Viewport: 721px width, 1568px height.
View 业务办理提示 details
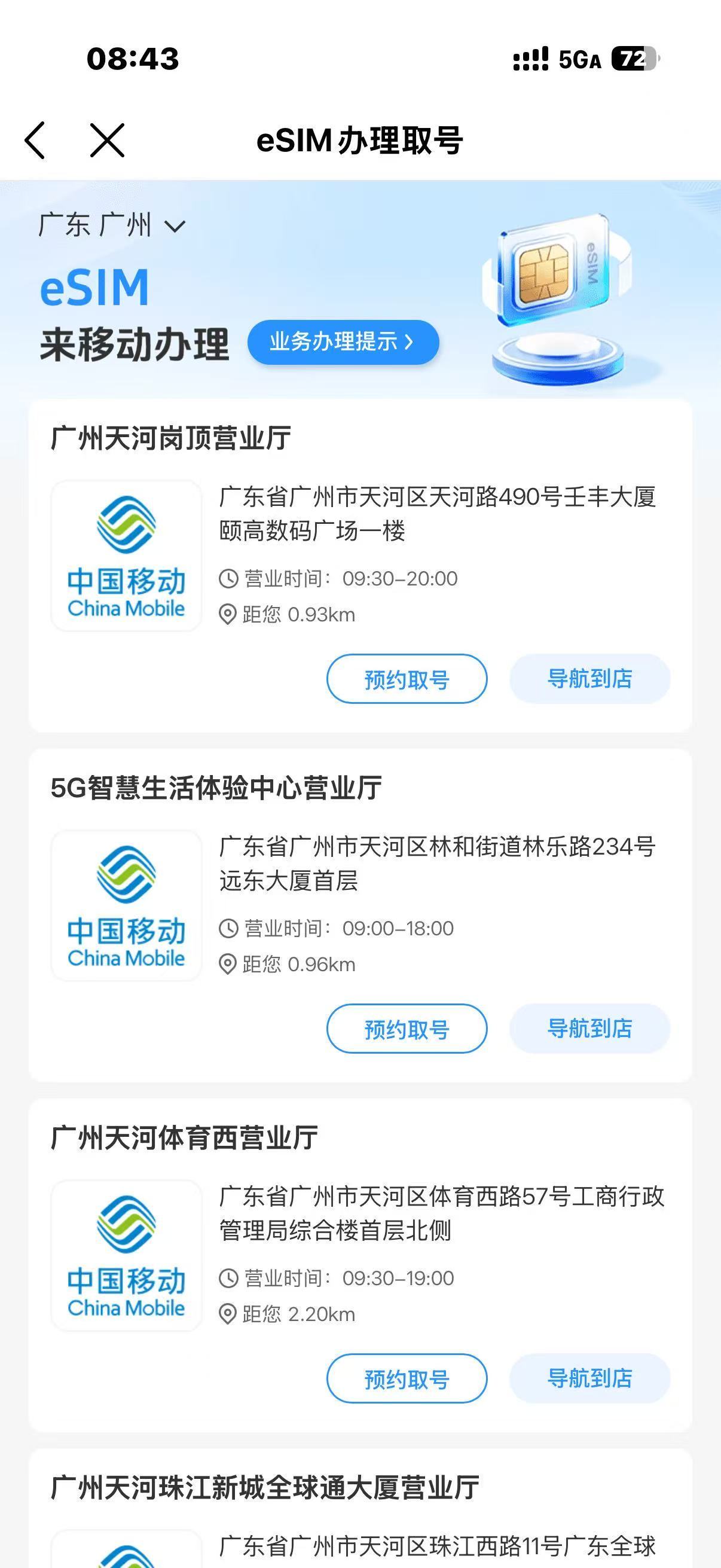(x=343, y=342)
